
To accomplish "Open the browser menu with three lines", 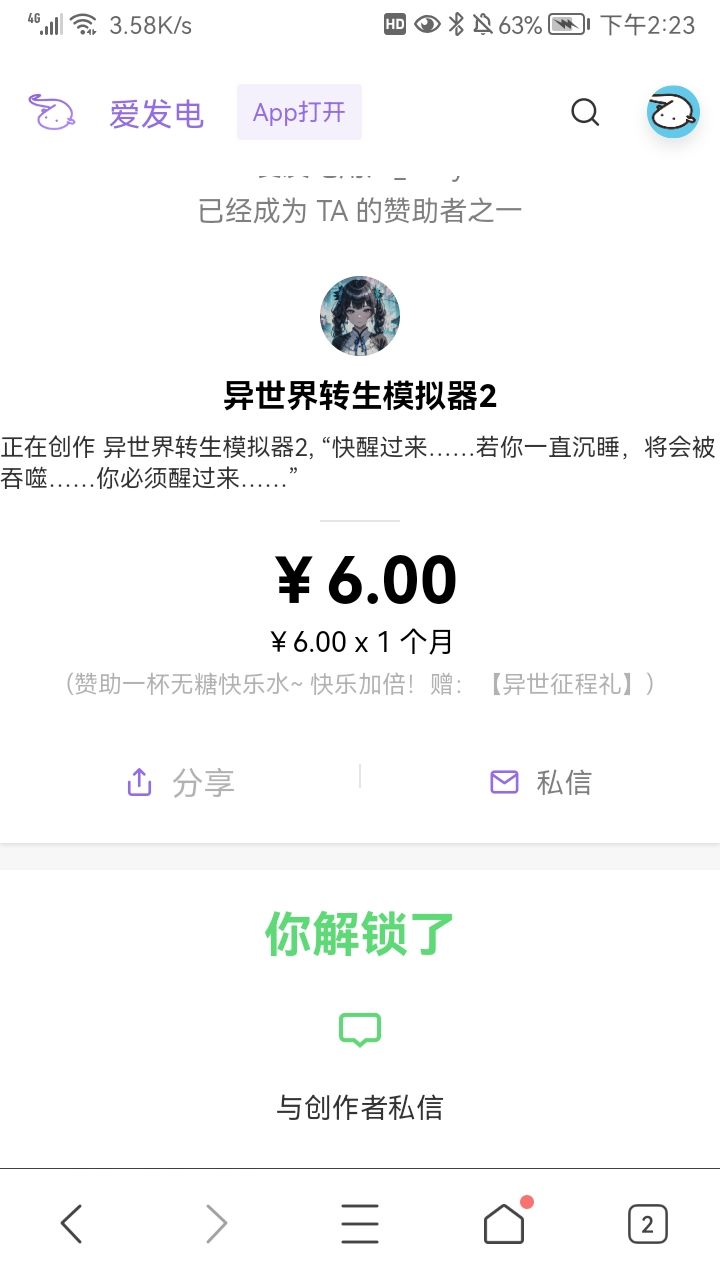I will click(x=360, y=1222).
